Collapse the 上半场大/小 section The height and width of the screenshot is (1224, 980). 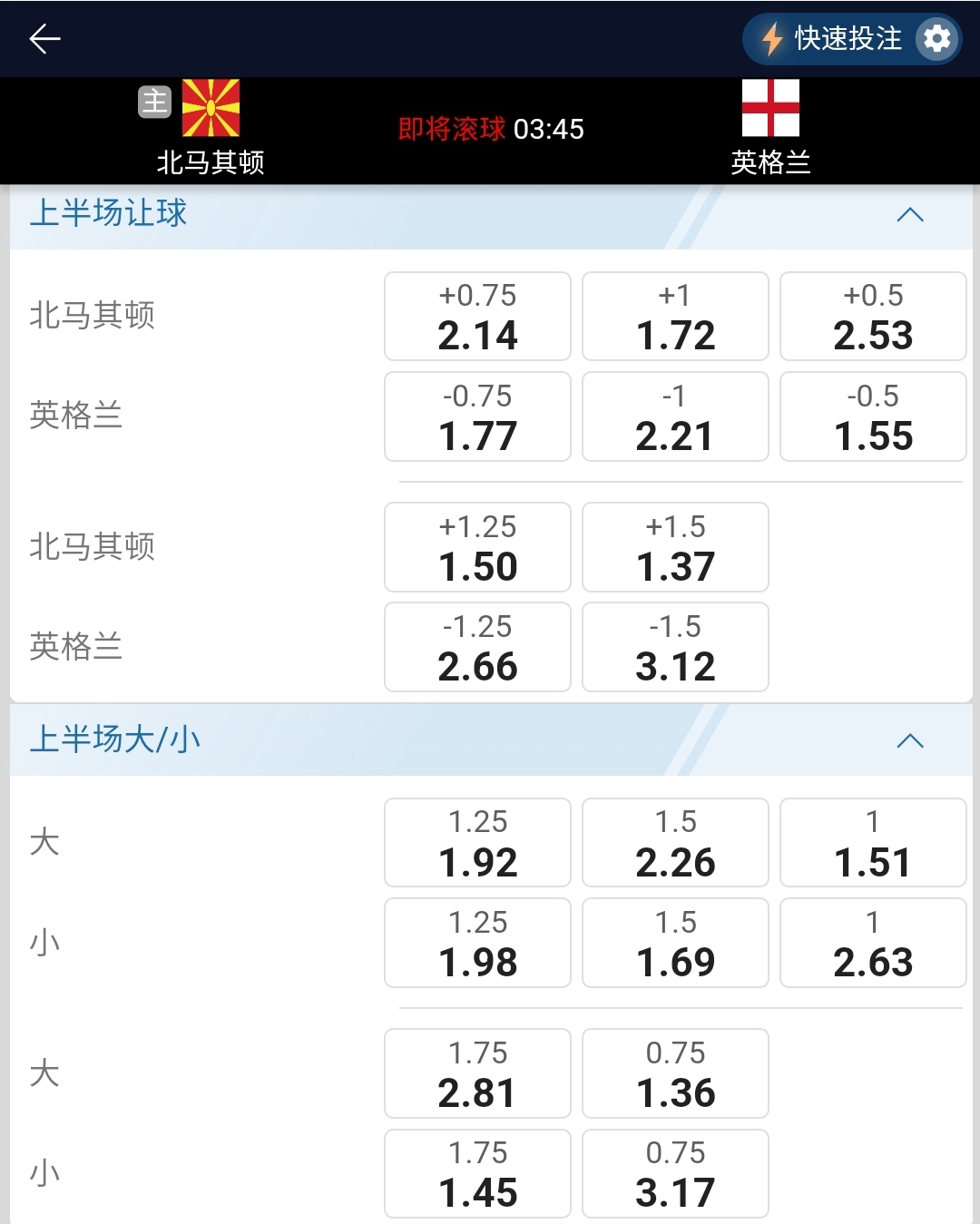(909, 741)
